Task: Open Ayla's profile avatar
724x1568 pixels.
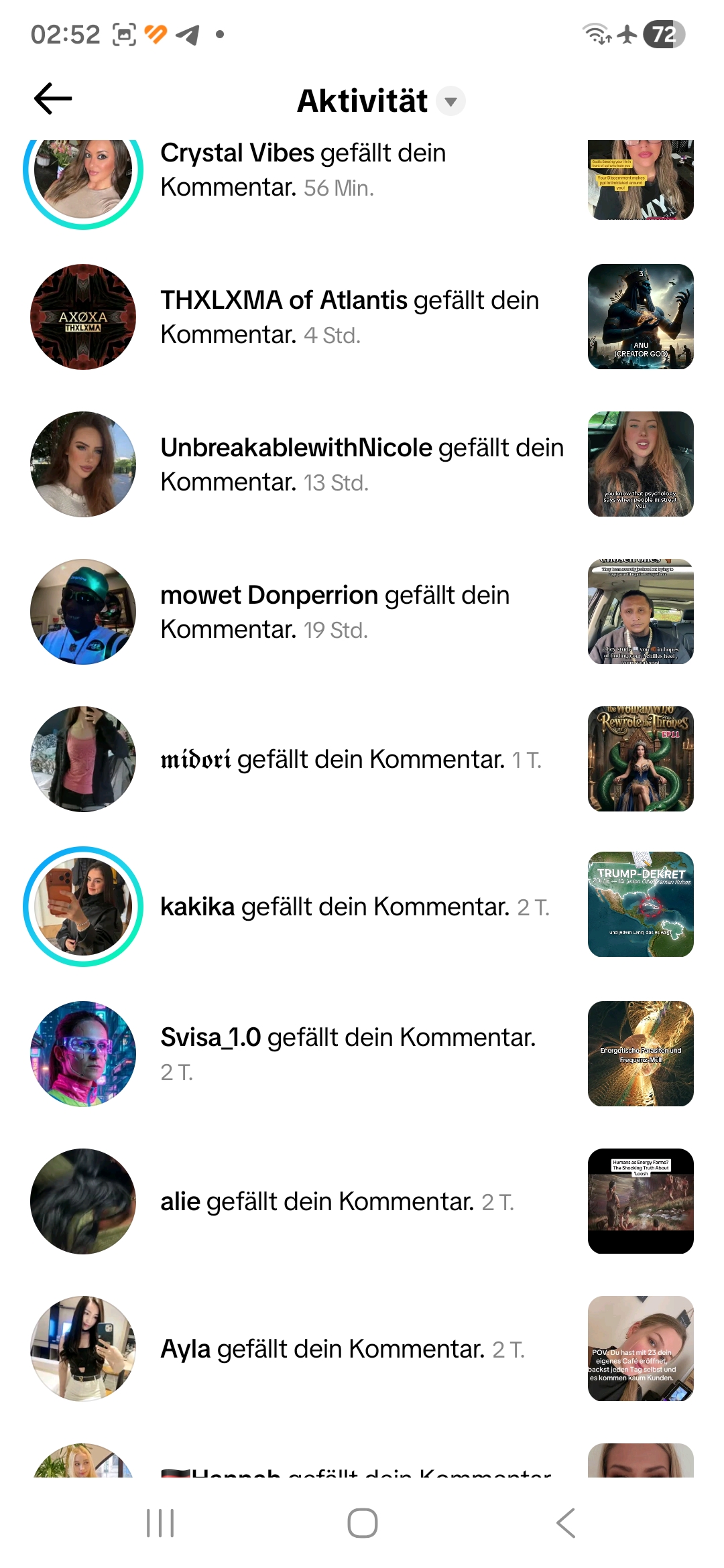Action: click(x=83, y=1349)
